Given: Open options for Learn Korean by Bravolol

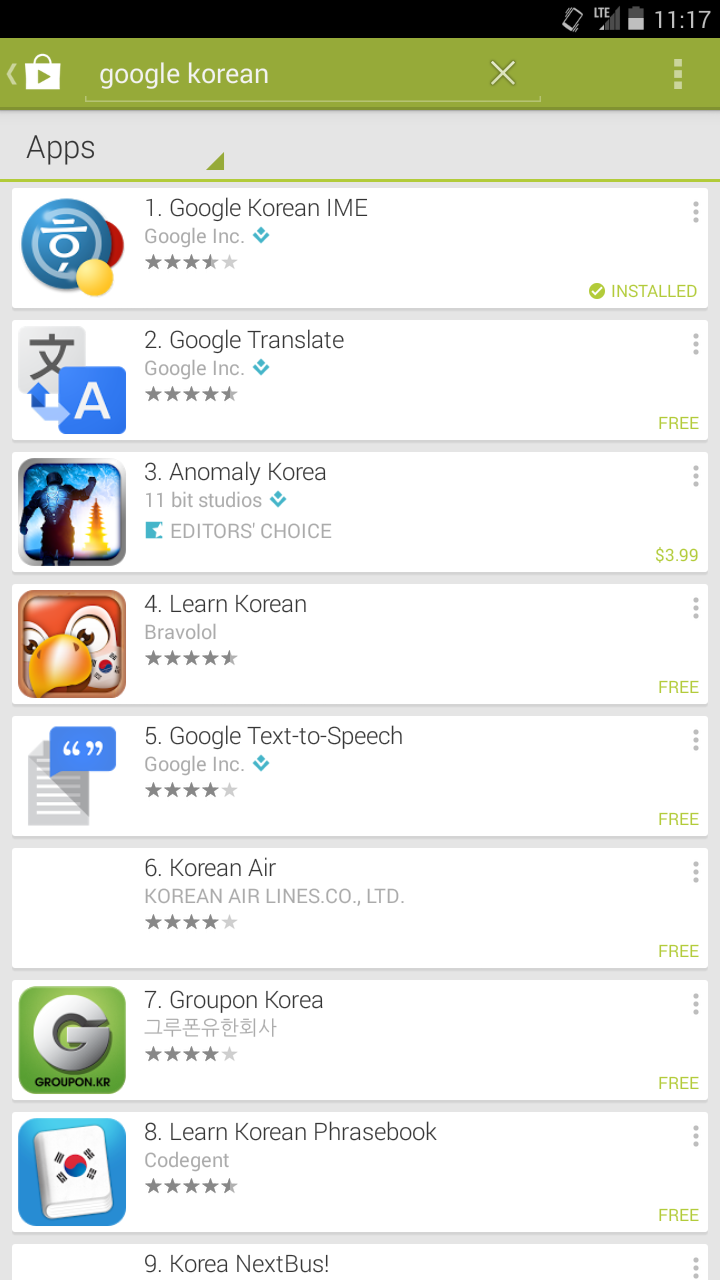Looking at the screenshot, I should point(695,608).
